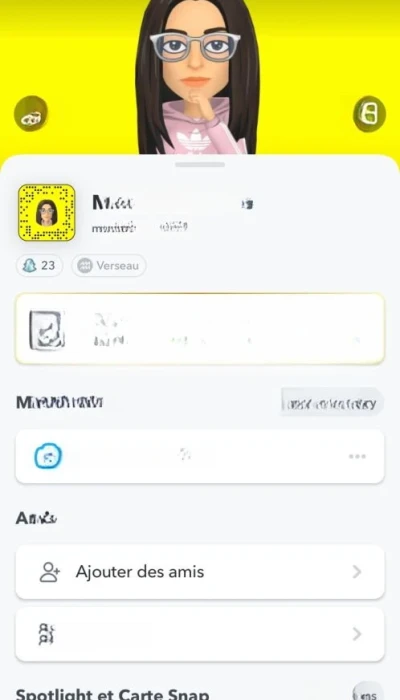Tap the round icon right of the Bitmoji avatar

pyautogui.click(x=369, y=113)
